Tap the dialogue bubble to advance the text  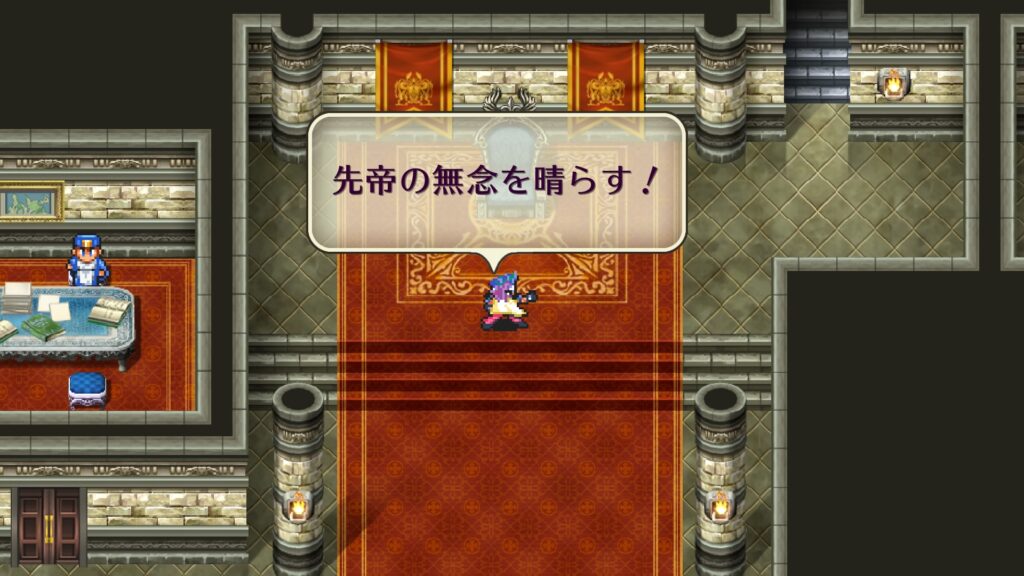click(497, 183)
